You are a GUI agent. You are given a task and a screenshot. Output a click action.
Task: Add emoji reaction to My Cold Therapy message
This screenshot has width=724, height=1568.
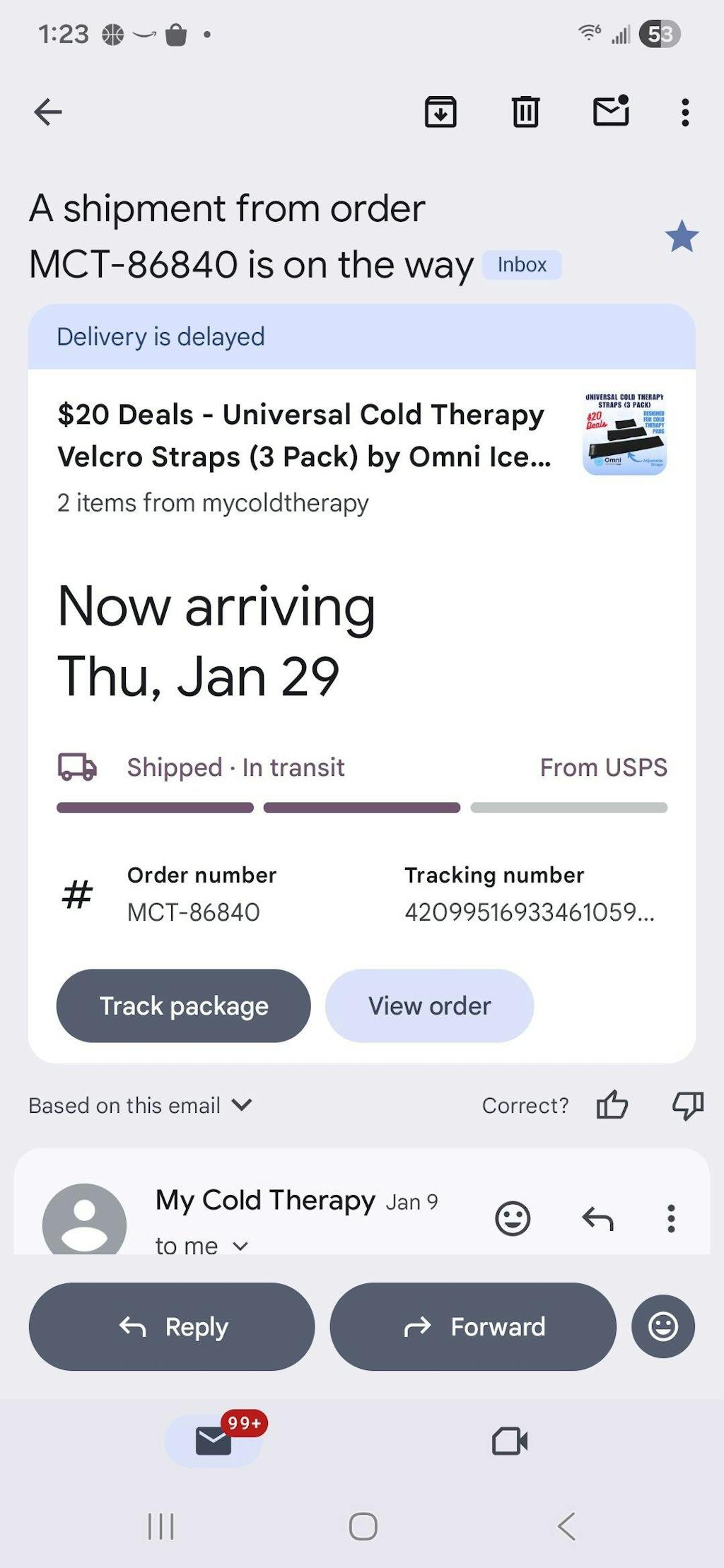(513, 1218)
